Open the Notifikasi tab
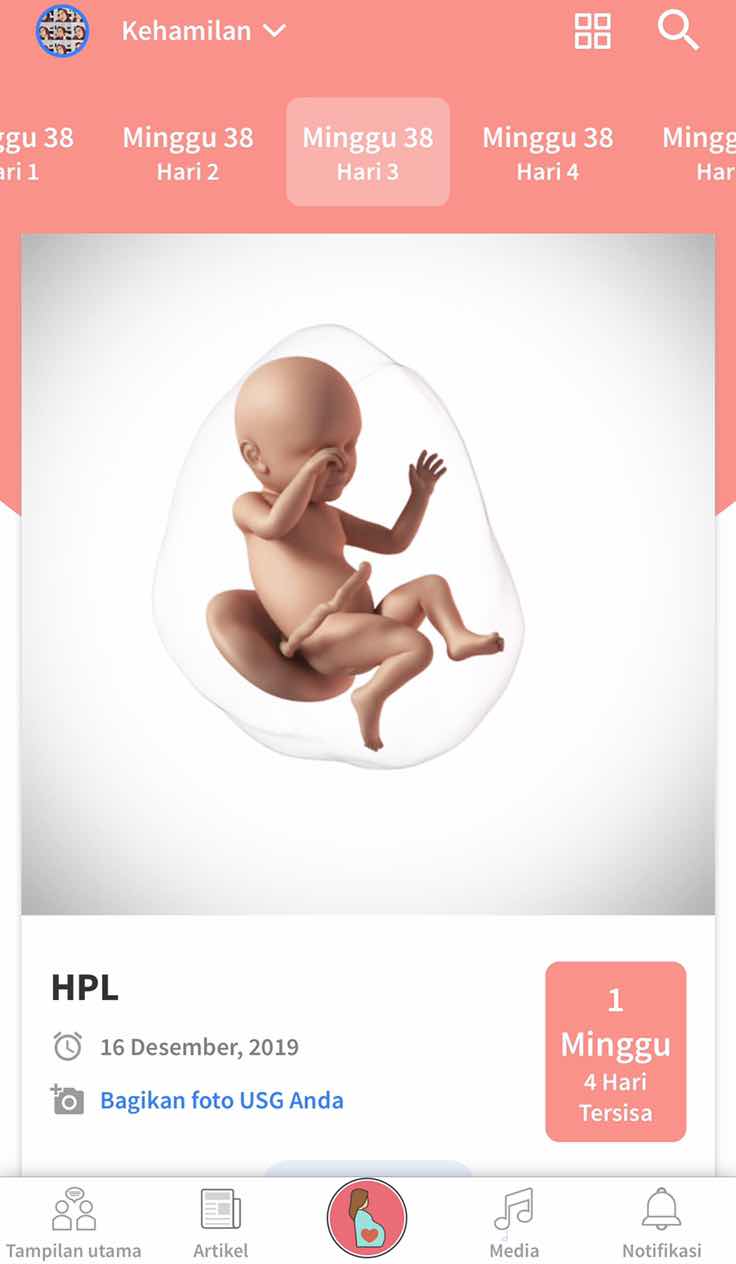Screen dimensions: 736x1264 (x=661, y=1223)
